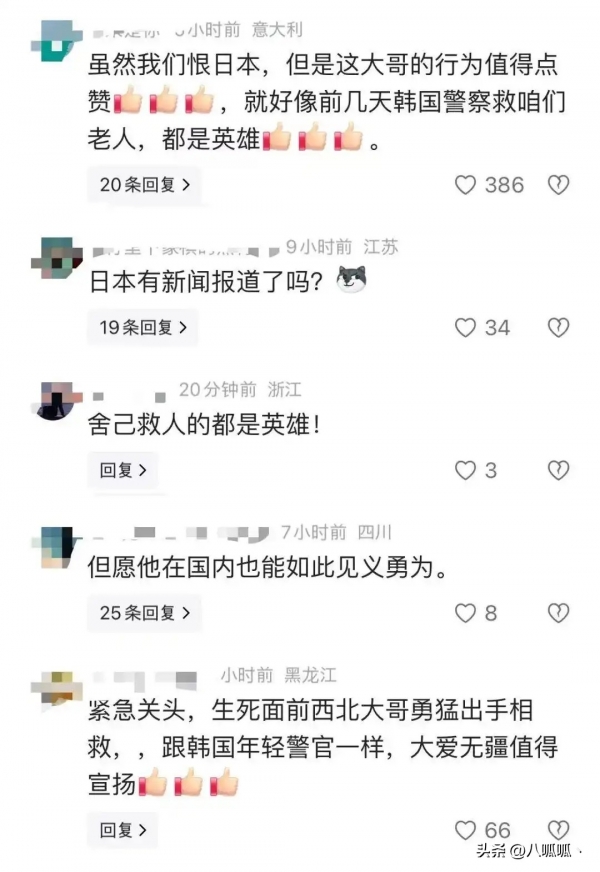Like the comment 舍己救人的都是英雄
The image size is (600, 872).
click(465, 469)
